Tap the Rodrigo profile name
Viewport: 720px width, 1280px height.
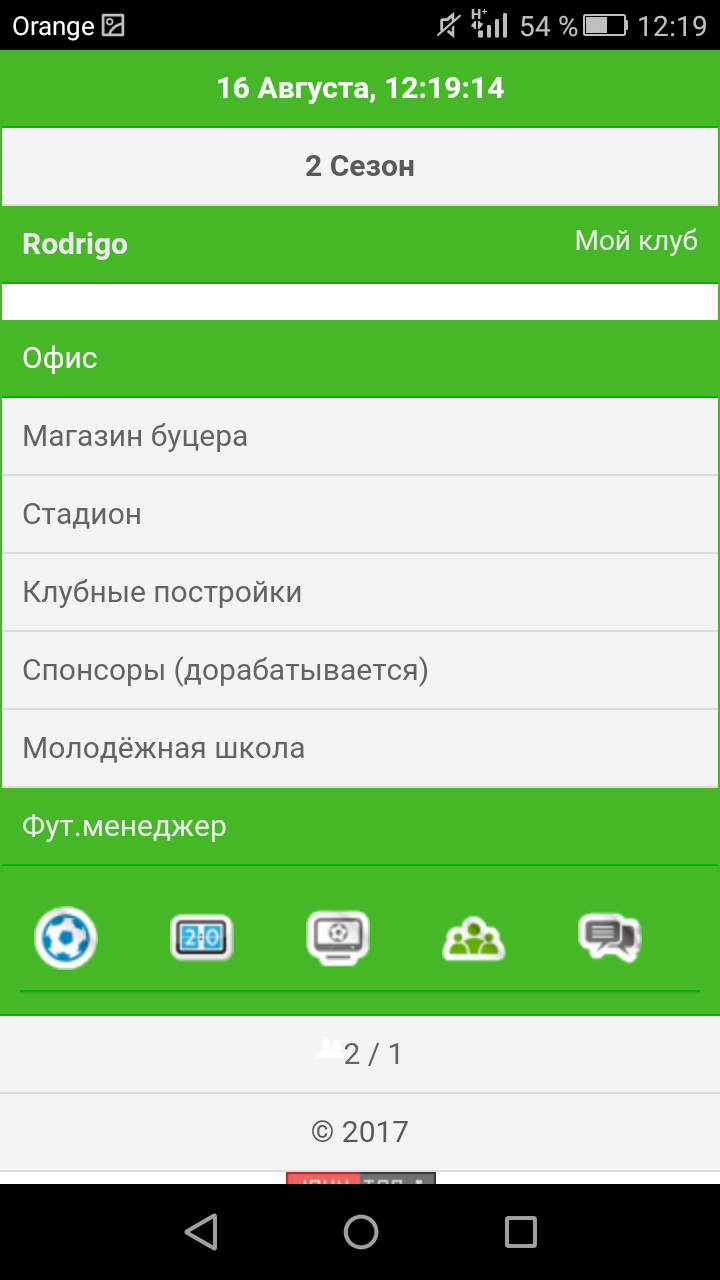click(75, 244)
